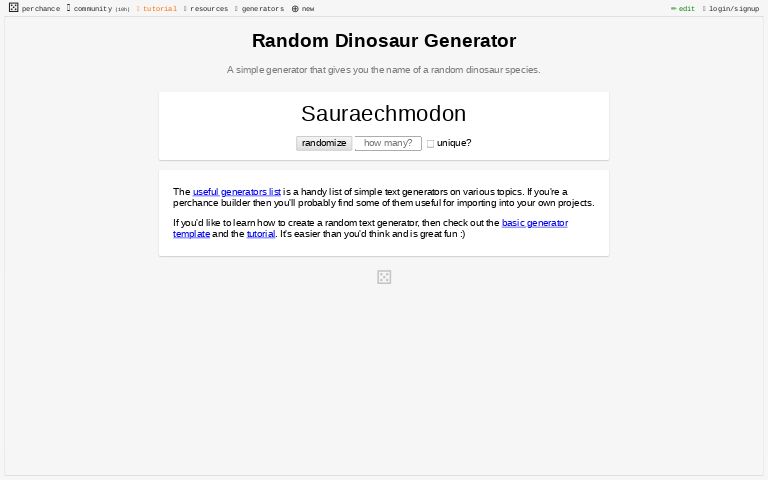This screenshot has height=480, width=768.
Task: Go to the perchance home page
Action: 35,8
